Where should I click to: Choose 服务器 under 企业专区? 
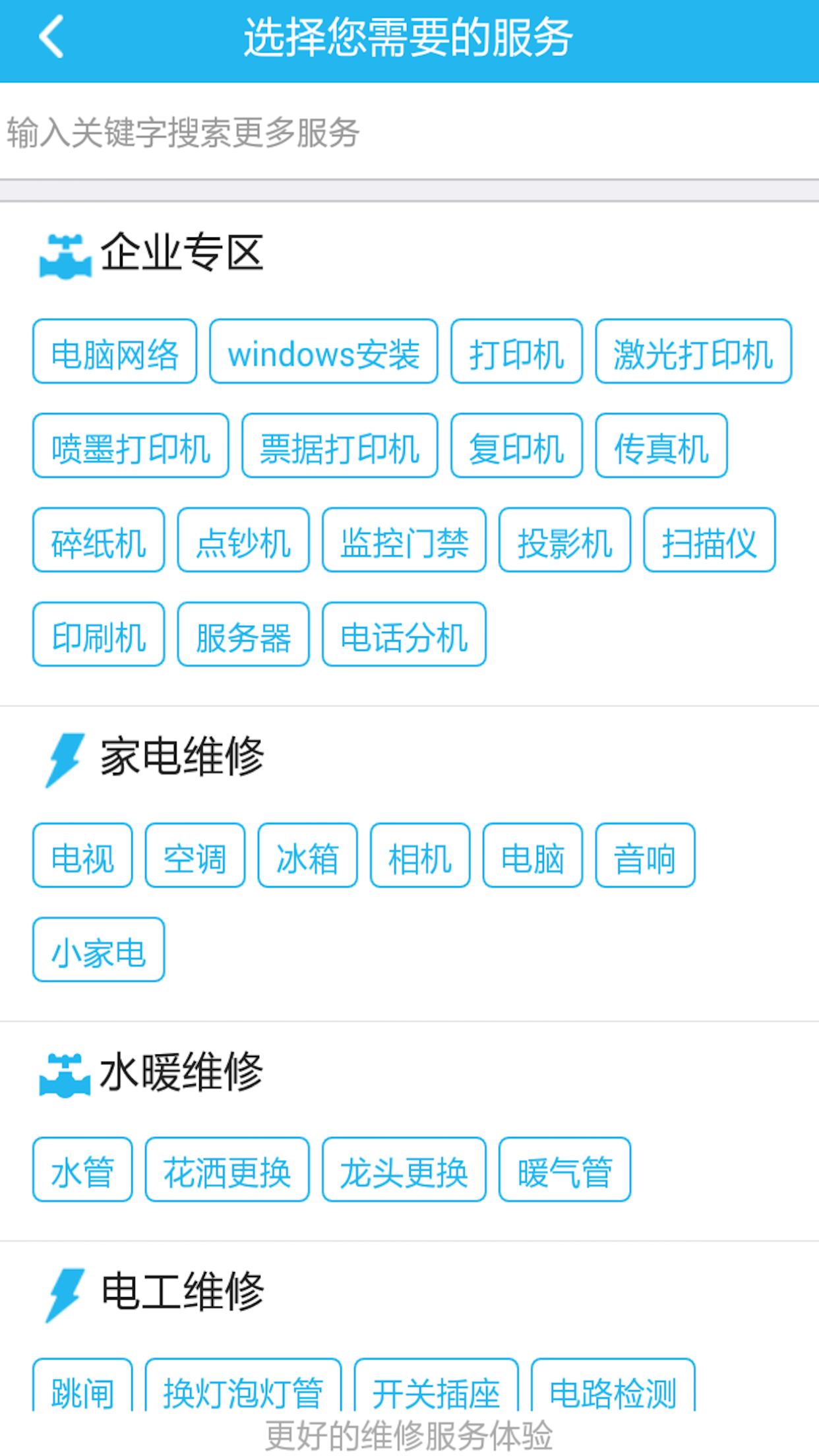(243, 634)
